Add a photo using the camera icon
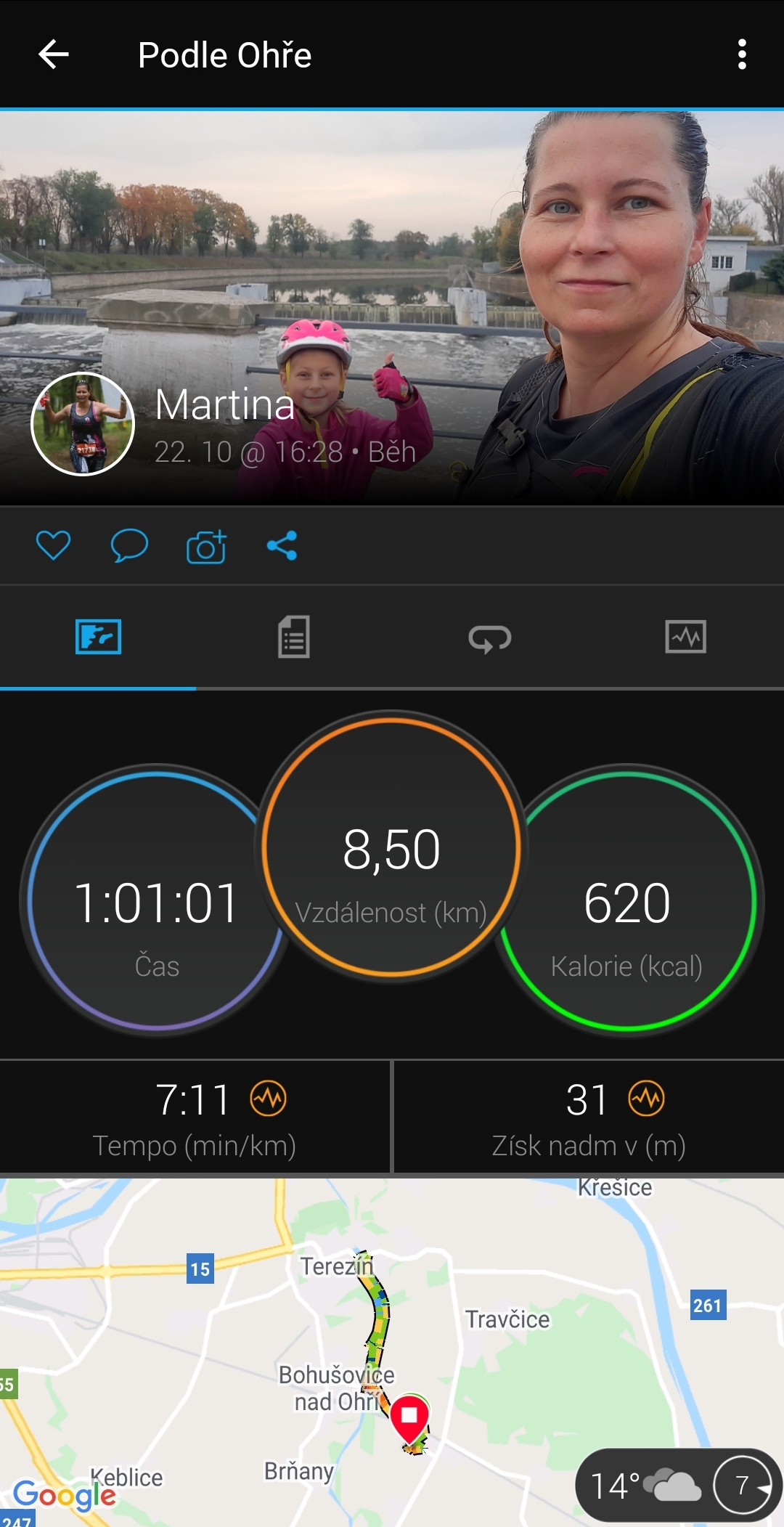Screen dimensions: 784x1527 [x=206, y=547]
